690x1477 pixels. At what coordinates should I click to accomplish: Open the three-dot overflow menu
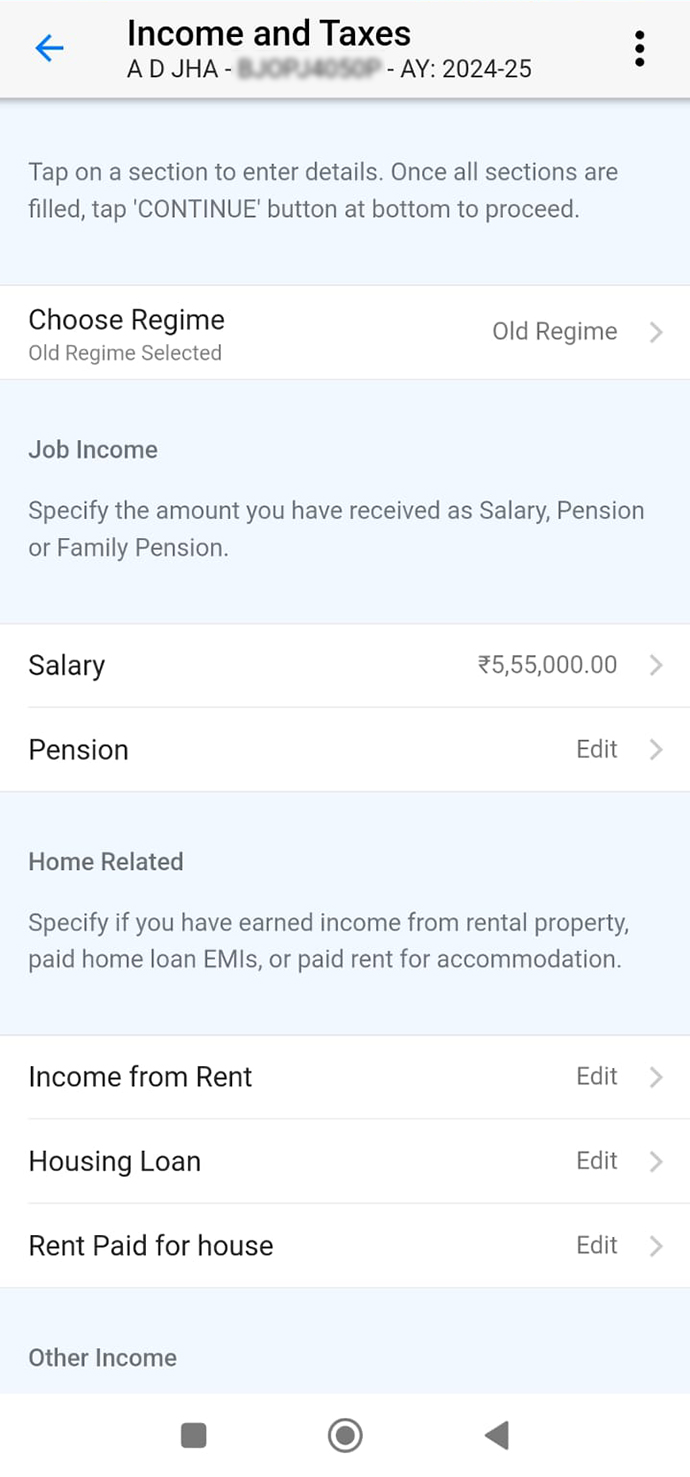click(x=640, y=48)
